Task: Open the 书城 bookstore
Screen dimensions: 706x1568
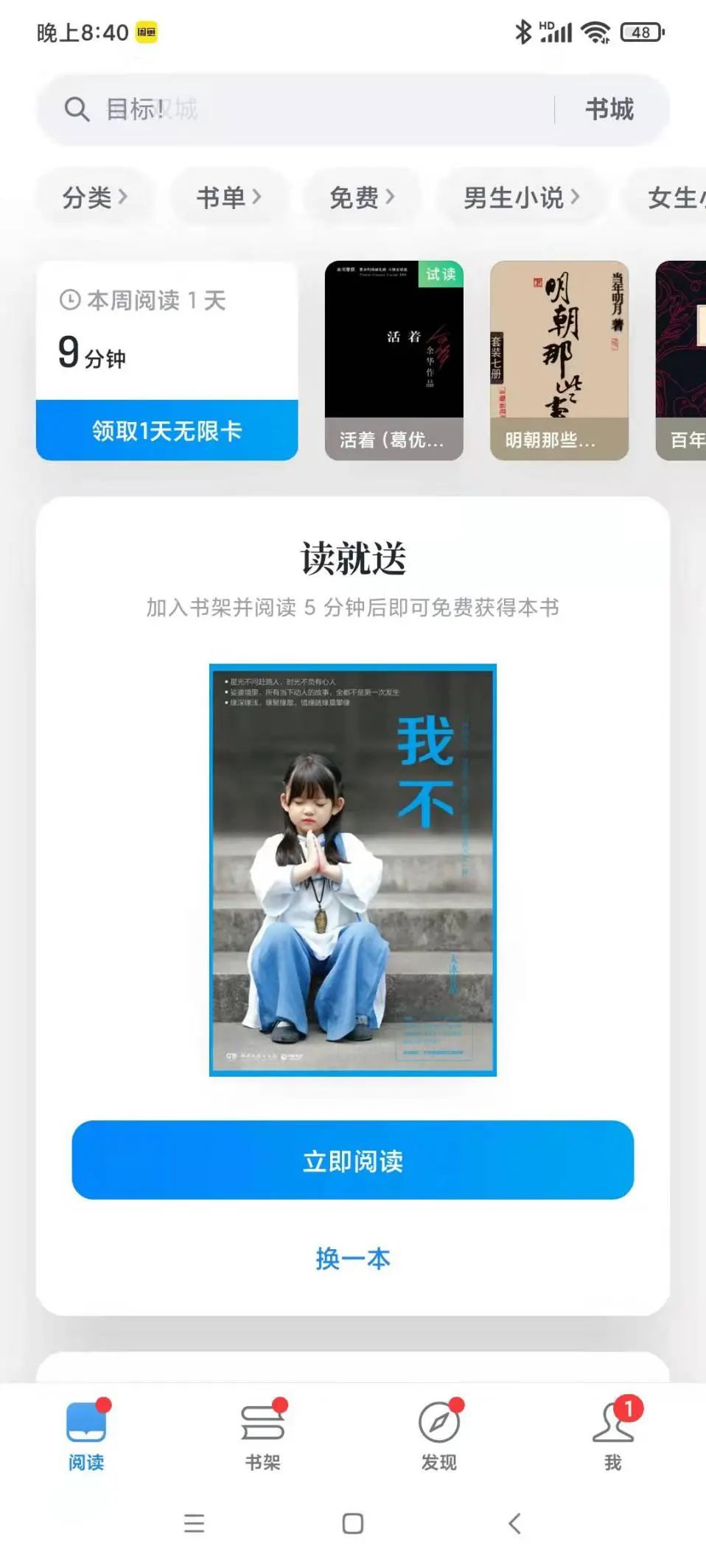Action: coord(609,110)
